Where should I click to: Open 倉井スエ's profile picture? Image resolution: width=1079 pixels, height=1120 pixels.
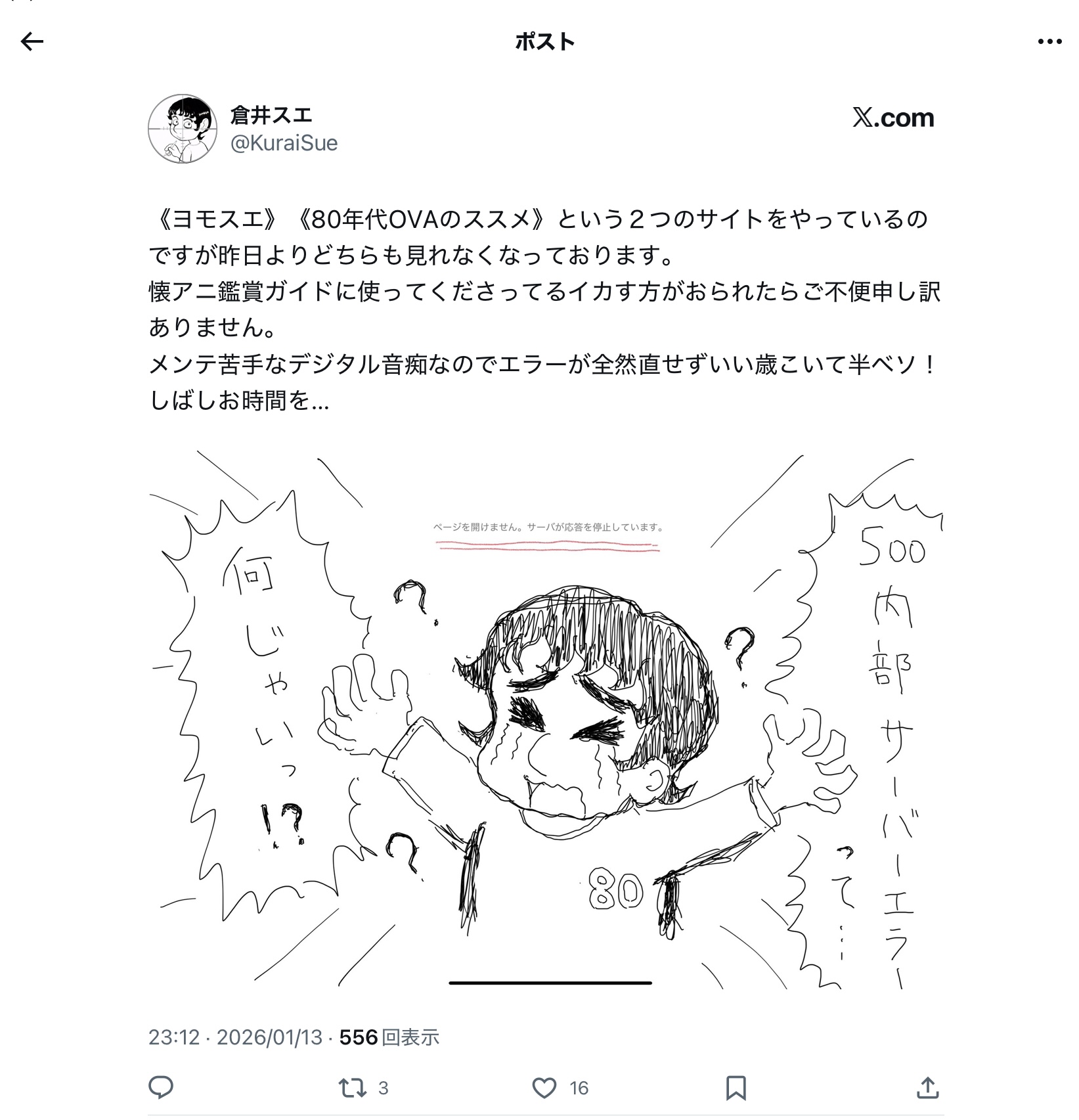point(182,128)
